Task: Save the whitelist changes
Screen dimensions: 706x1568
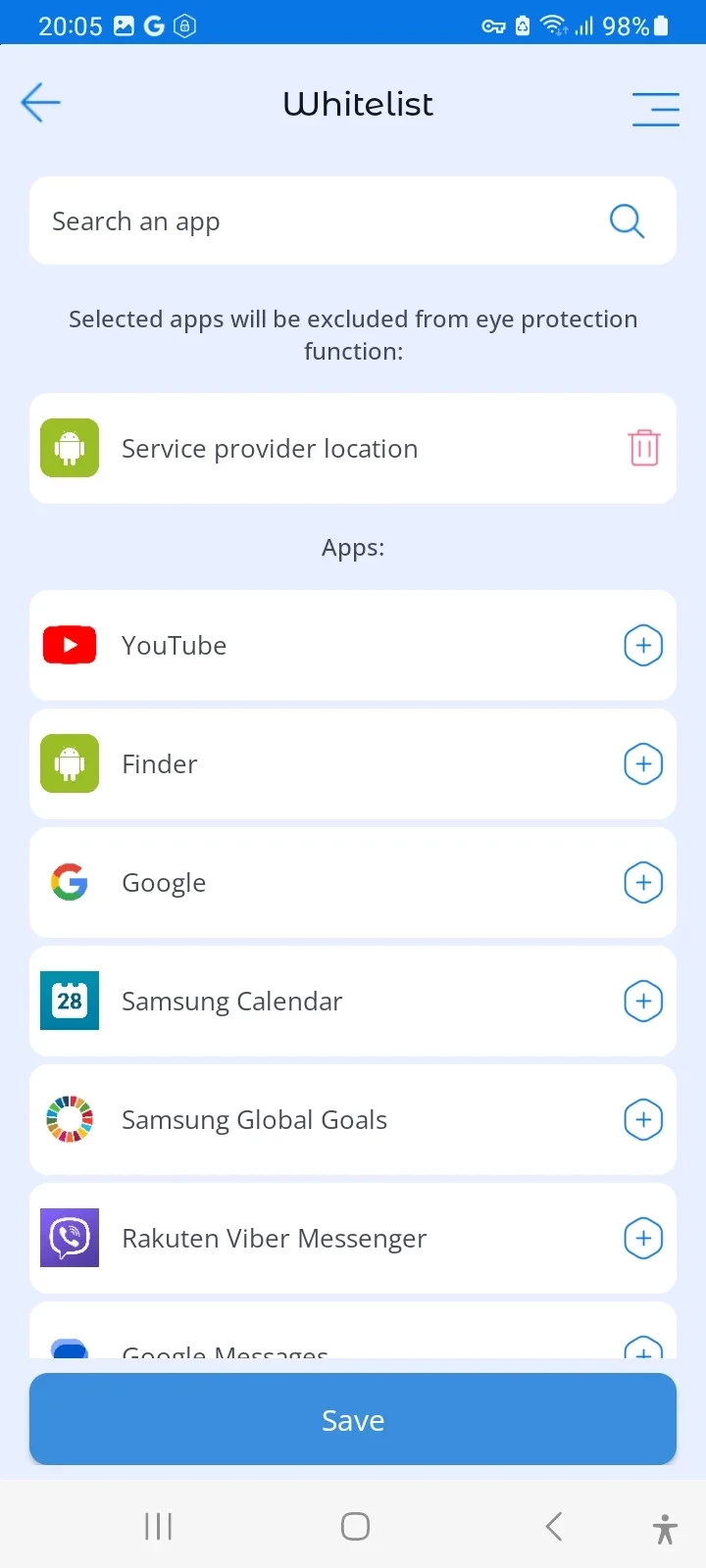Action: tap(353, 1419)
